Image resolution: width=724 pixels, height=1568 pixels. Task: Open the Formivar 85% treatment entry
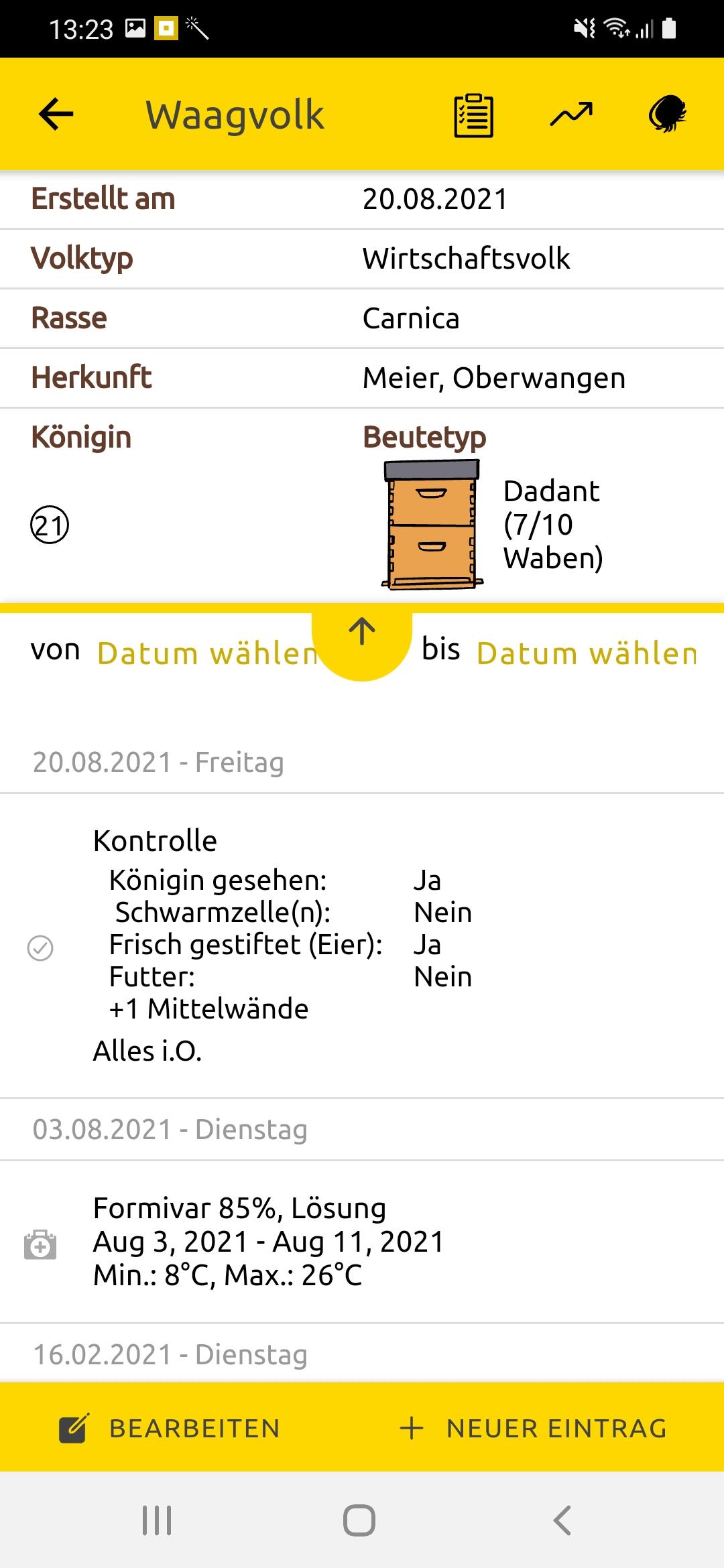coord(362,1242)
